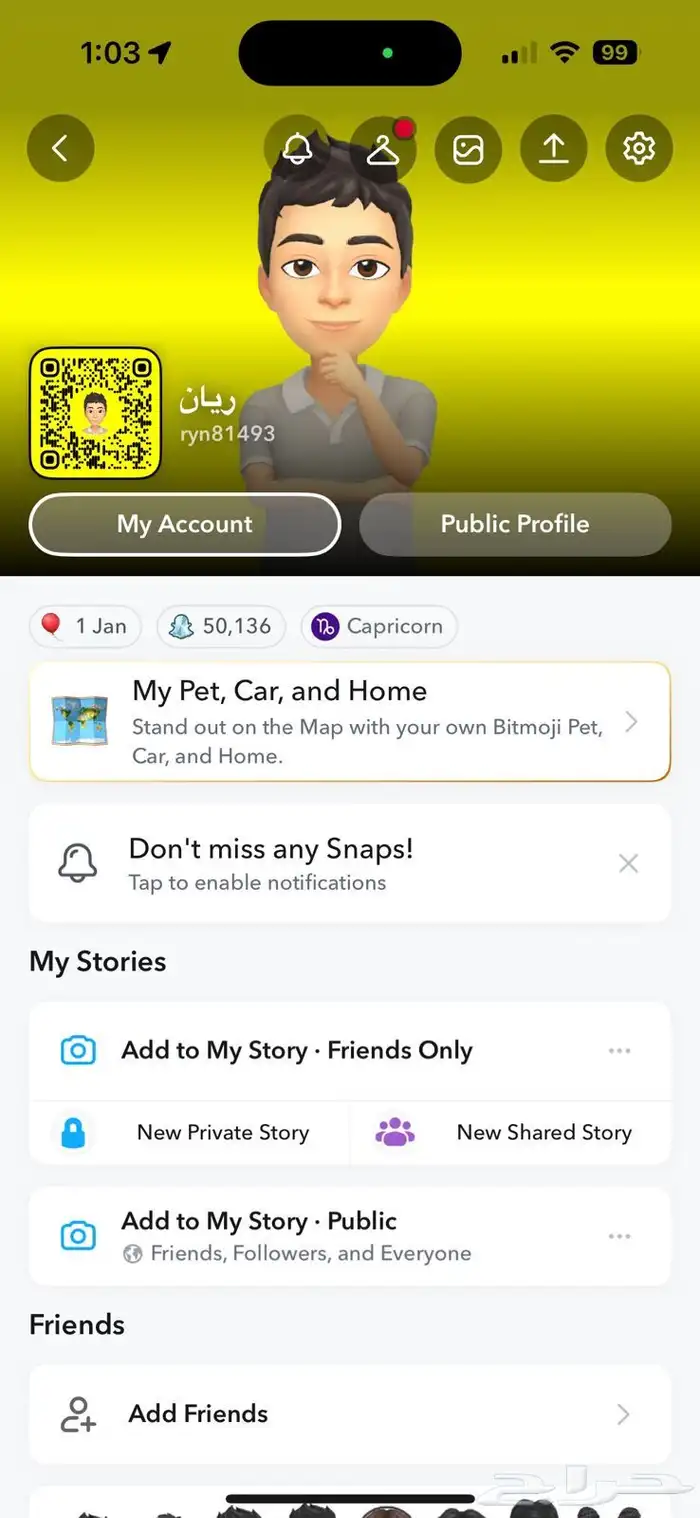Select the My Account button
The width and height of the screenshot is (700, 1518).
[185, 524]
